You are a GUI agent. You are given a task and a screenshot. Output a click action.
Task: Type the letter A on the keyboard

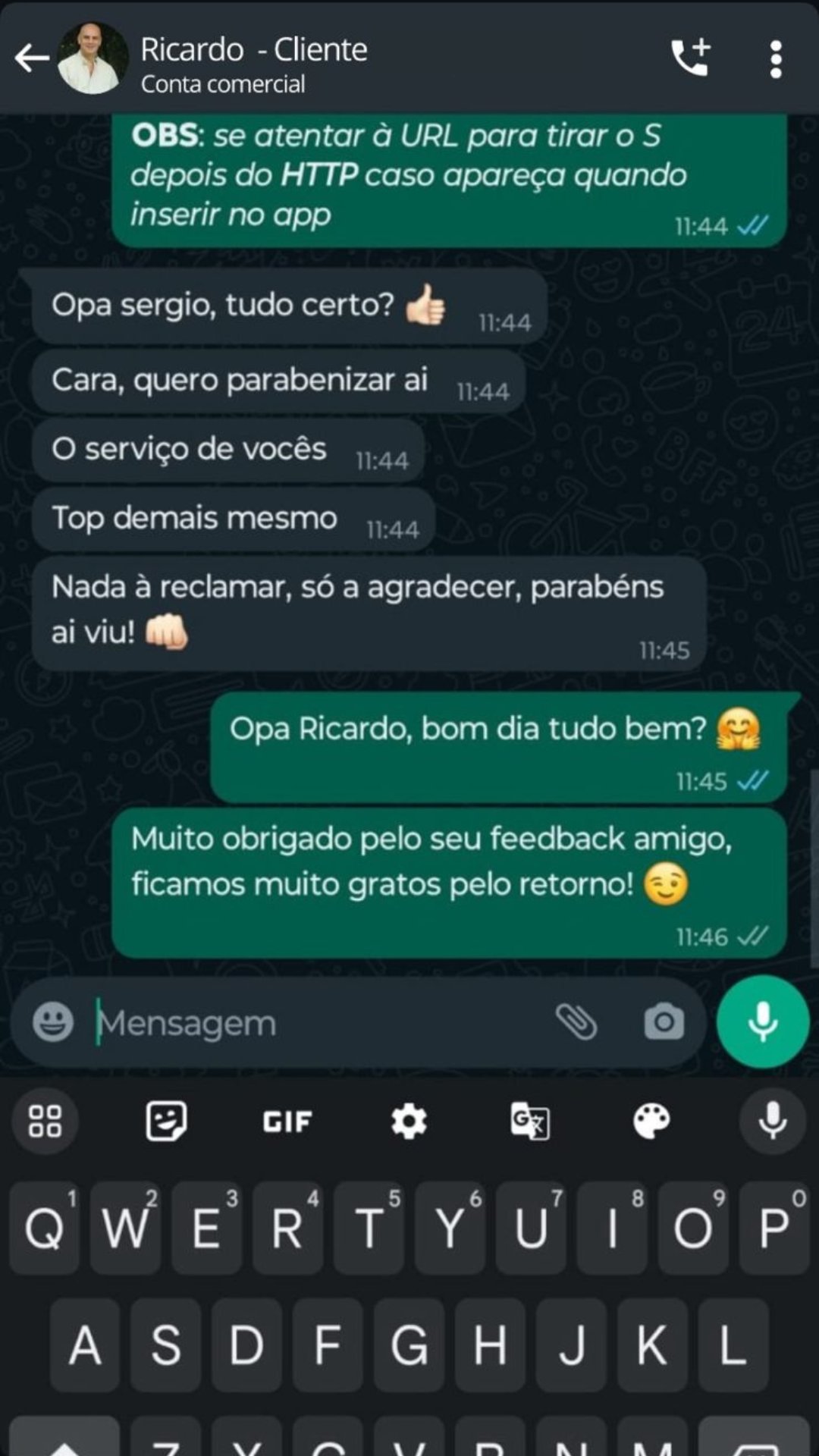click(85, 1345)
